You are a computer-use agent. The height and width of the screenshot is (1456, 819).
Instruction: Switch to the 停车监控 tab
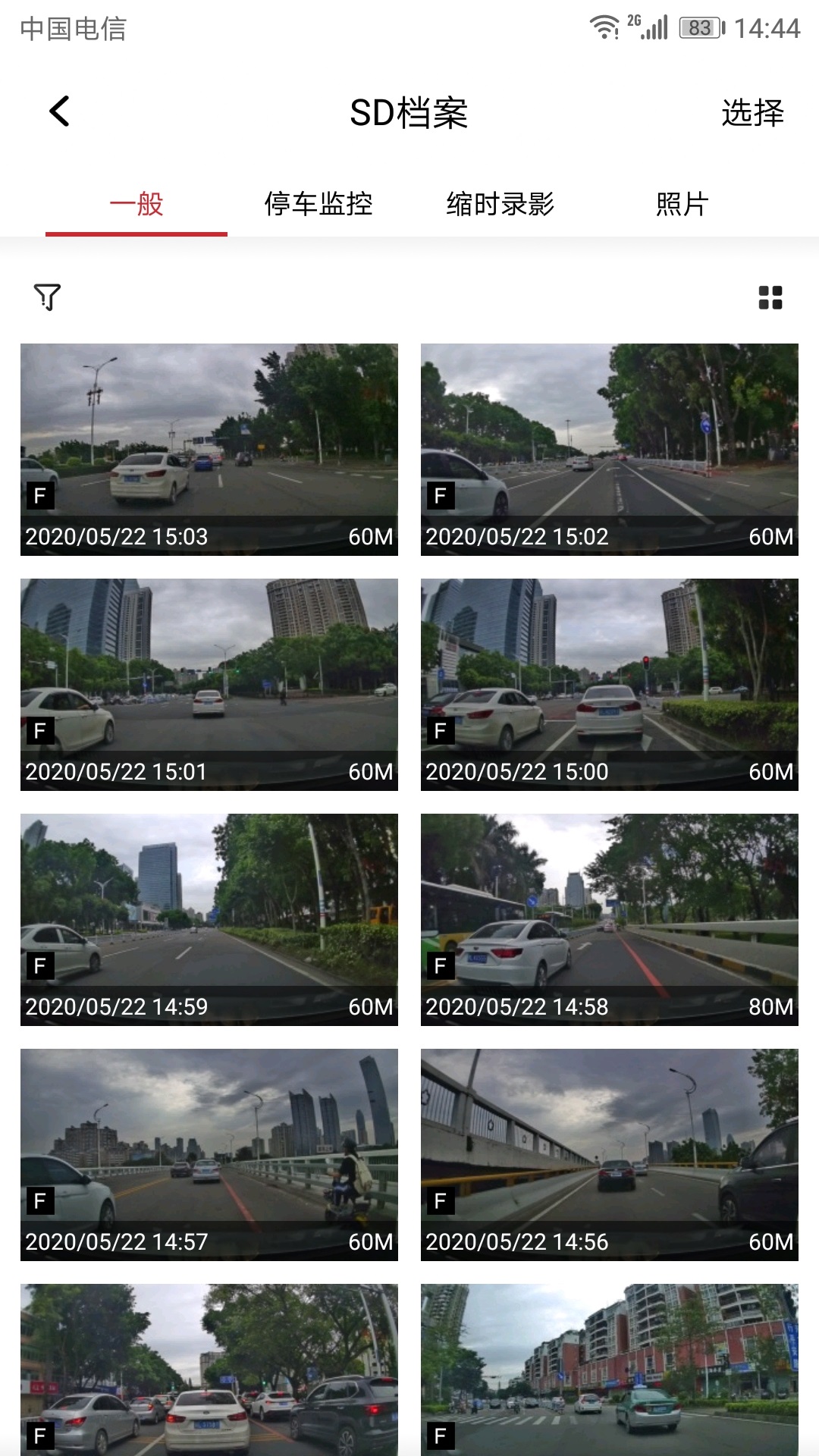318,204
